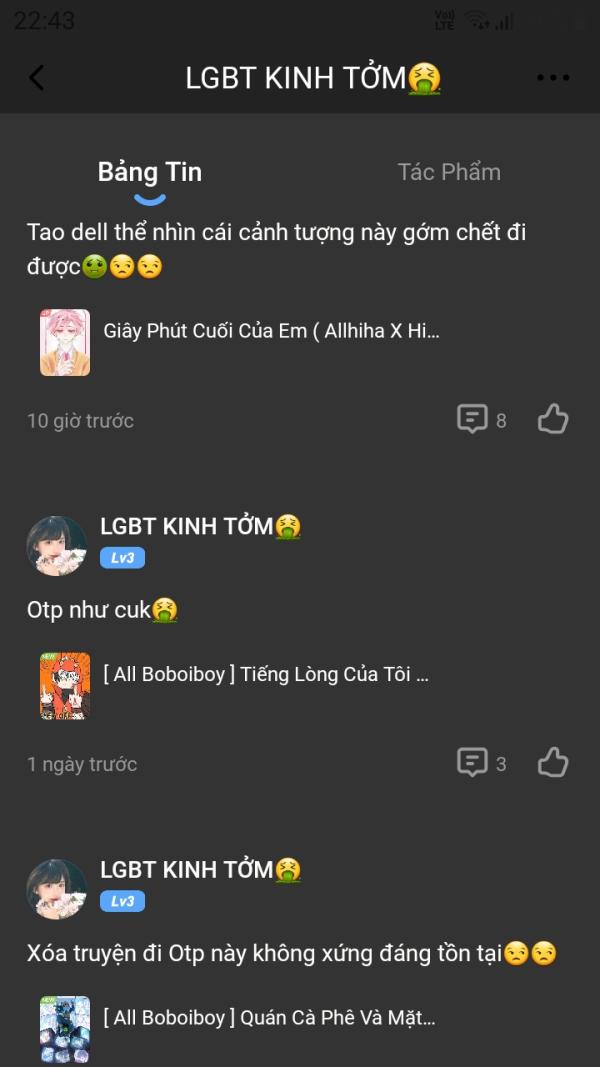Image resolution: width=600 pixels, height=1067 pixels.
Task: Select the Bảng Tin tab
Action: tap(150, 172)
